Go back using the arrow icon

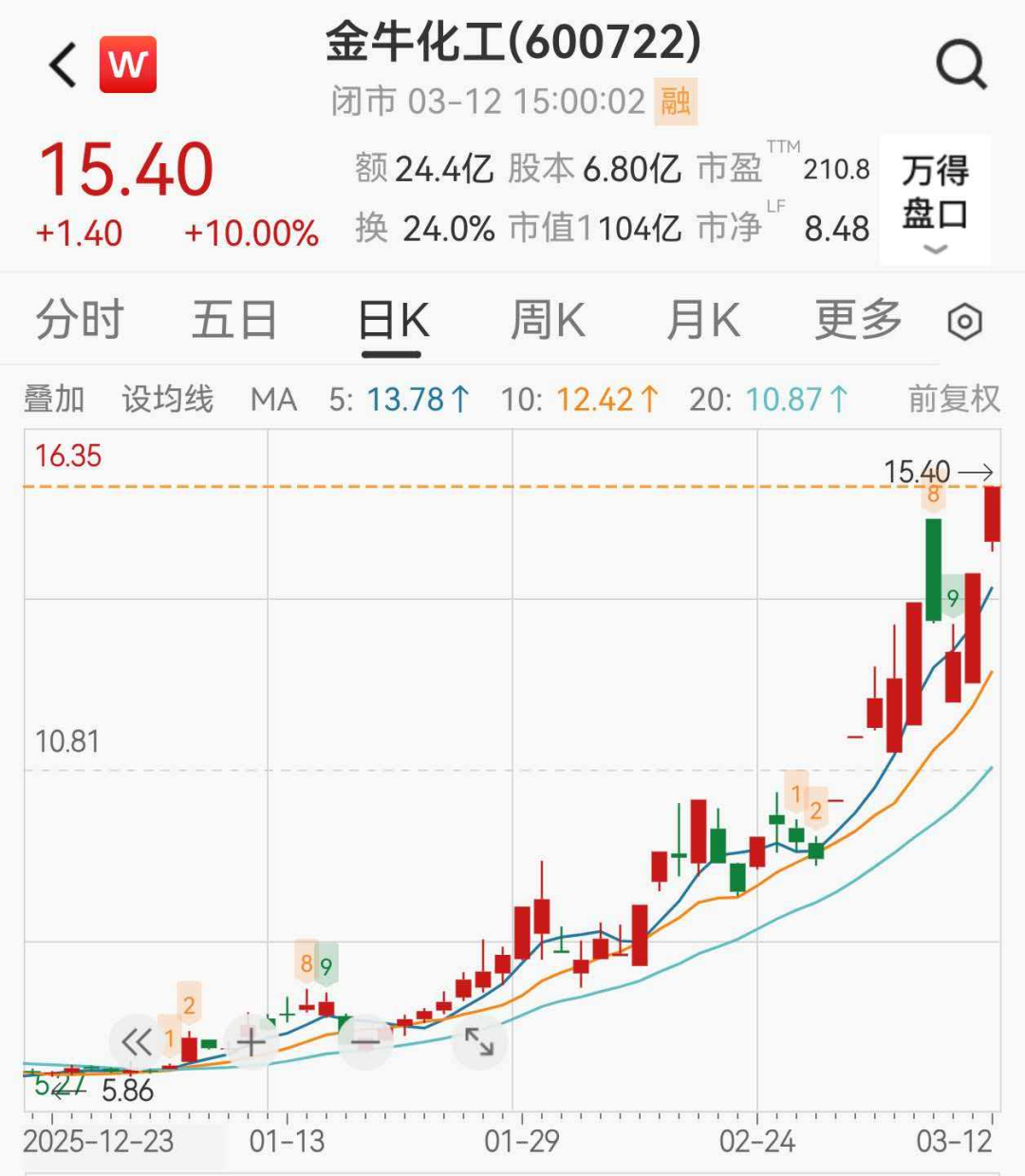tap(64, 65)
